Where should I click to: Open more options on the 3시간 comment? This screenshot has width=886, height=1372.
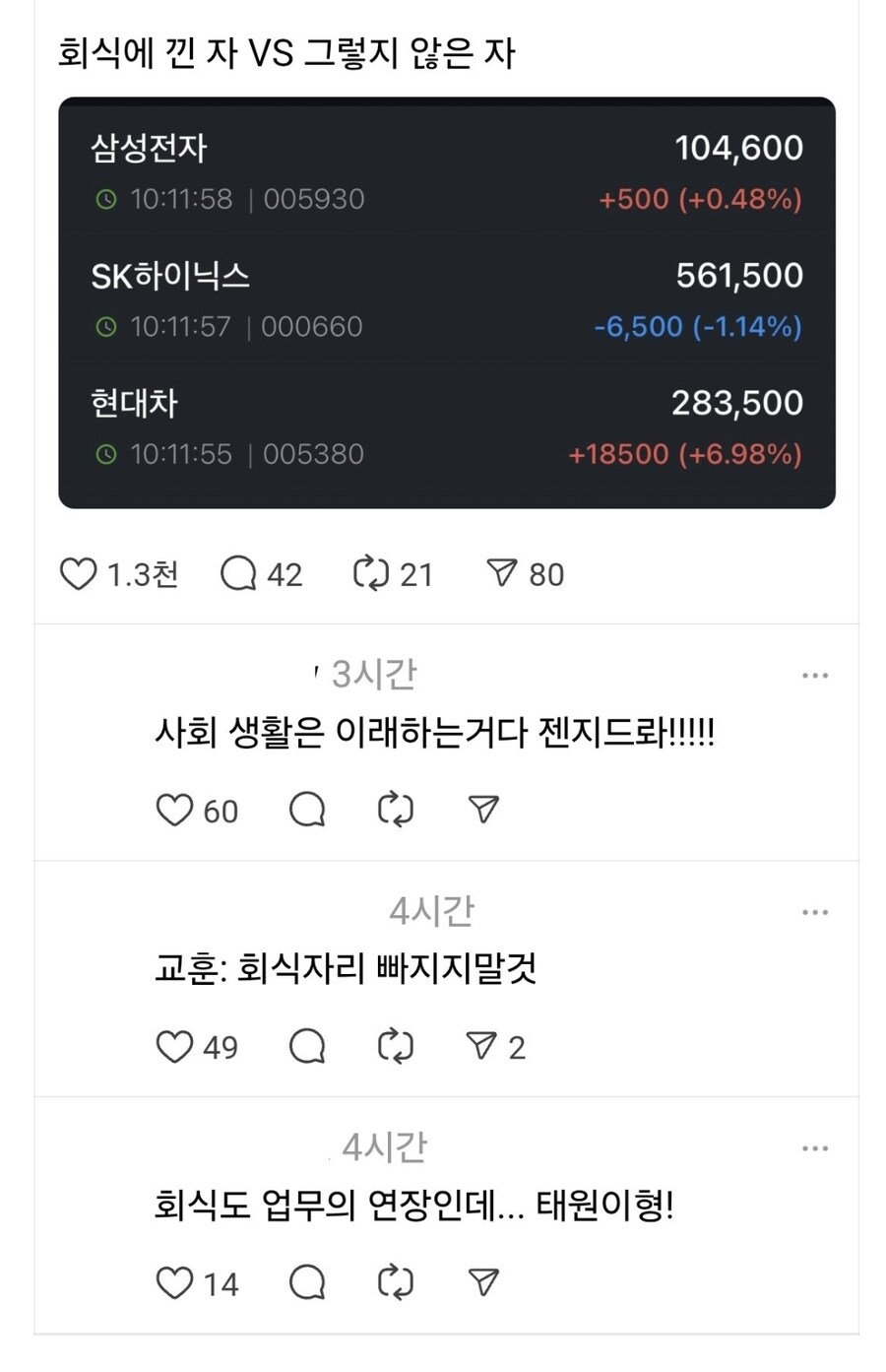pos(815,674)
